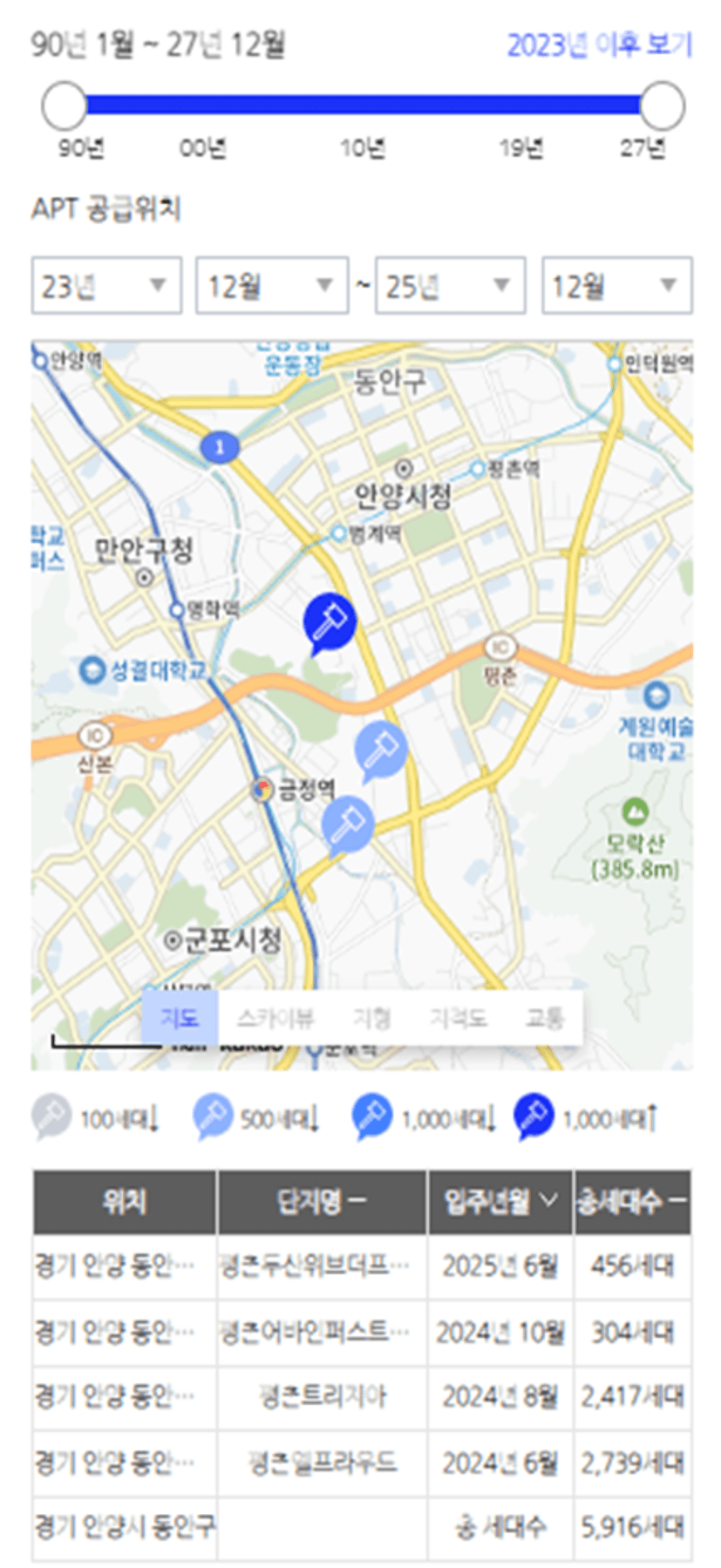Open the 23년 start year dropdown
This screenshot has height=1568, width=721.
[x=106, y=285]
